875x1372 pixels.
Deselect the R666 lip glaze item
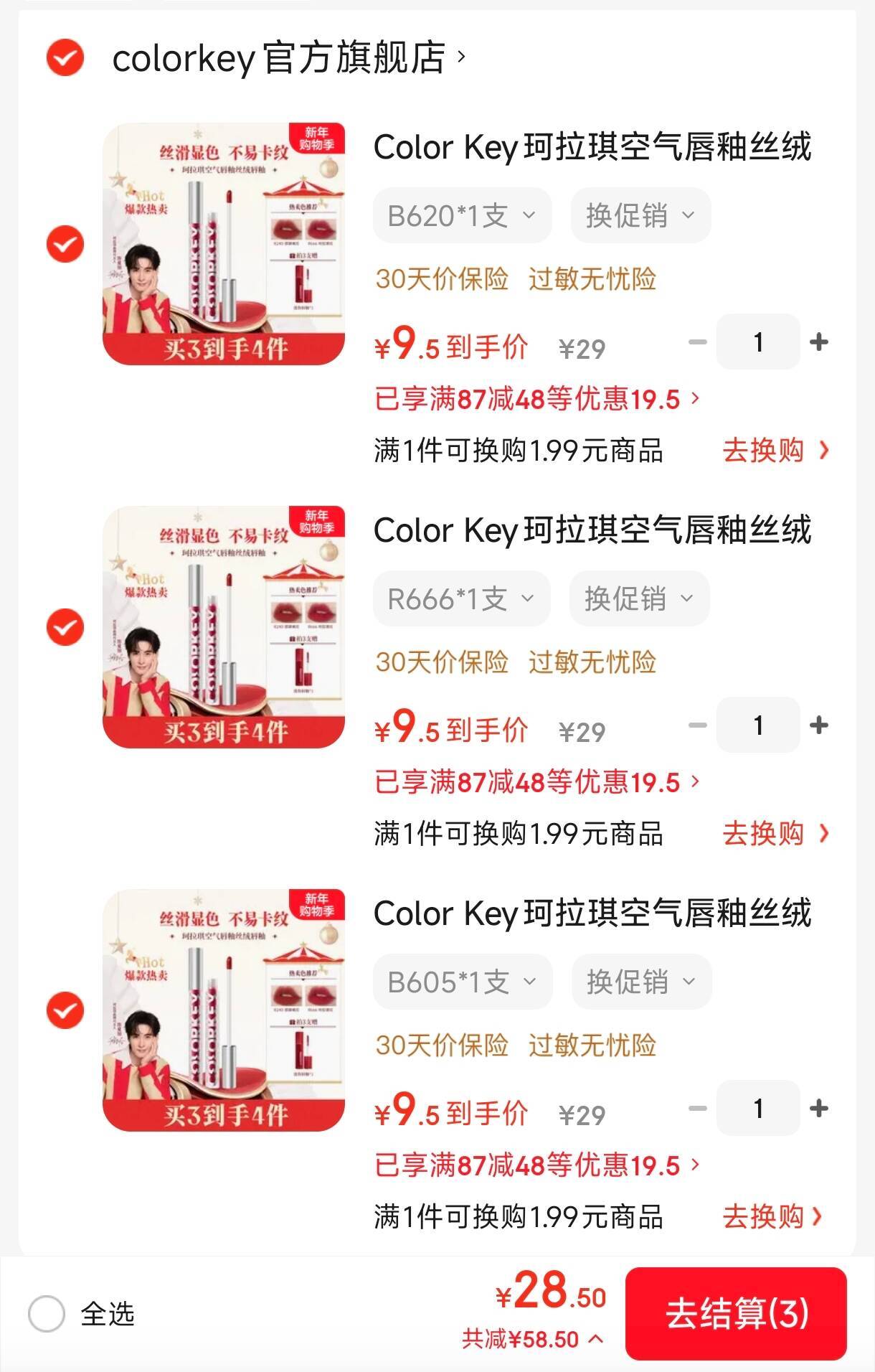[65, 627]
